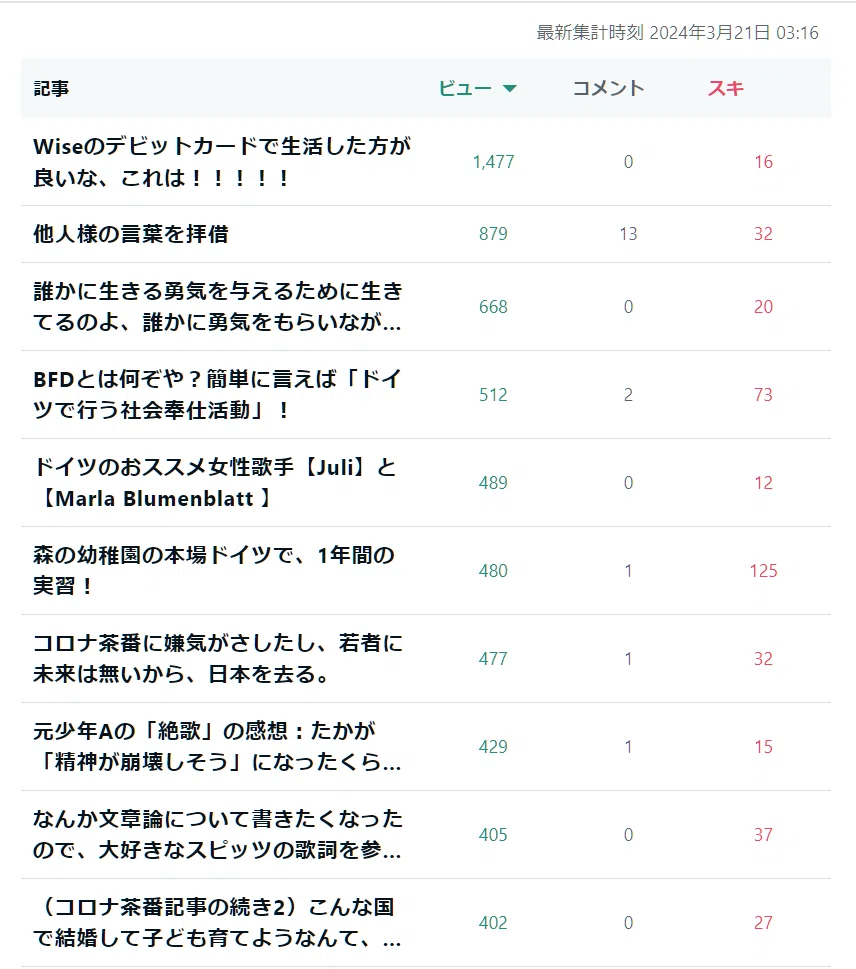The image size is (856, 969).
Task: Open the 森の幼稚園の本場ドイツ article
Action: [x=214, y=570]
